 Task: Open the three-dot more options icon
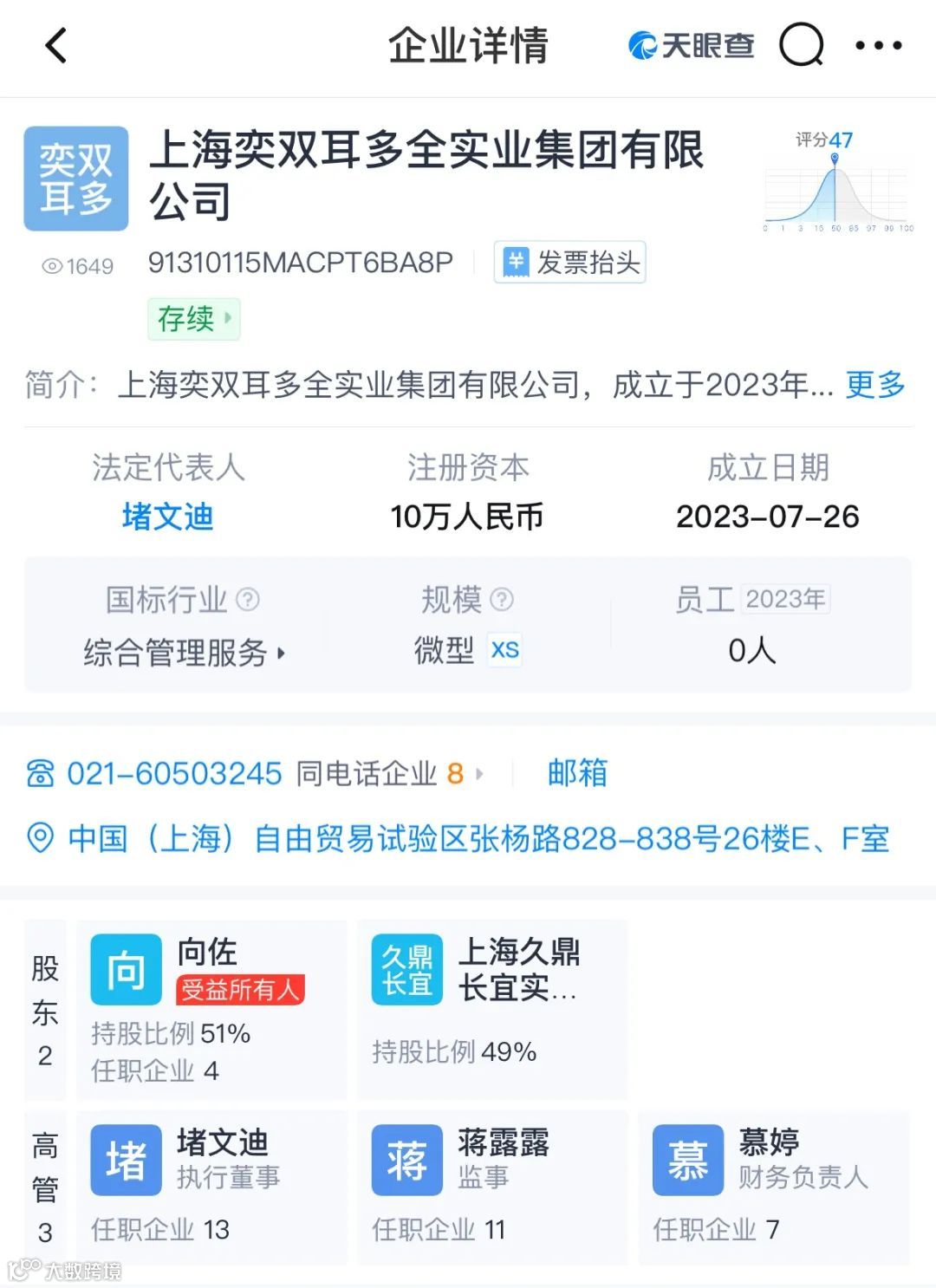[x=879, y=44]
